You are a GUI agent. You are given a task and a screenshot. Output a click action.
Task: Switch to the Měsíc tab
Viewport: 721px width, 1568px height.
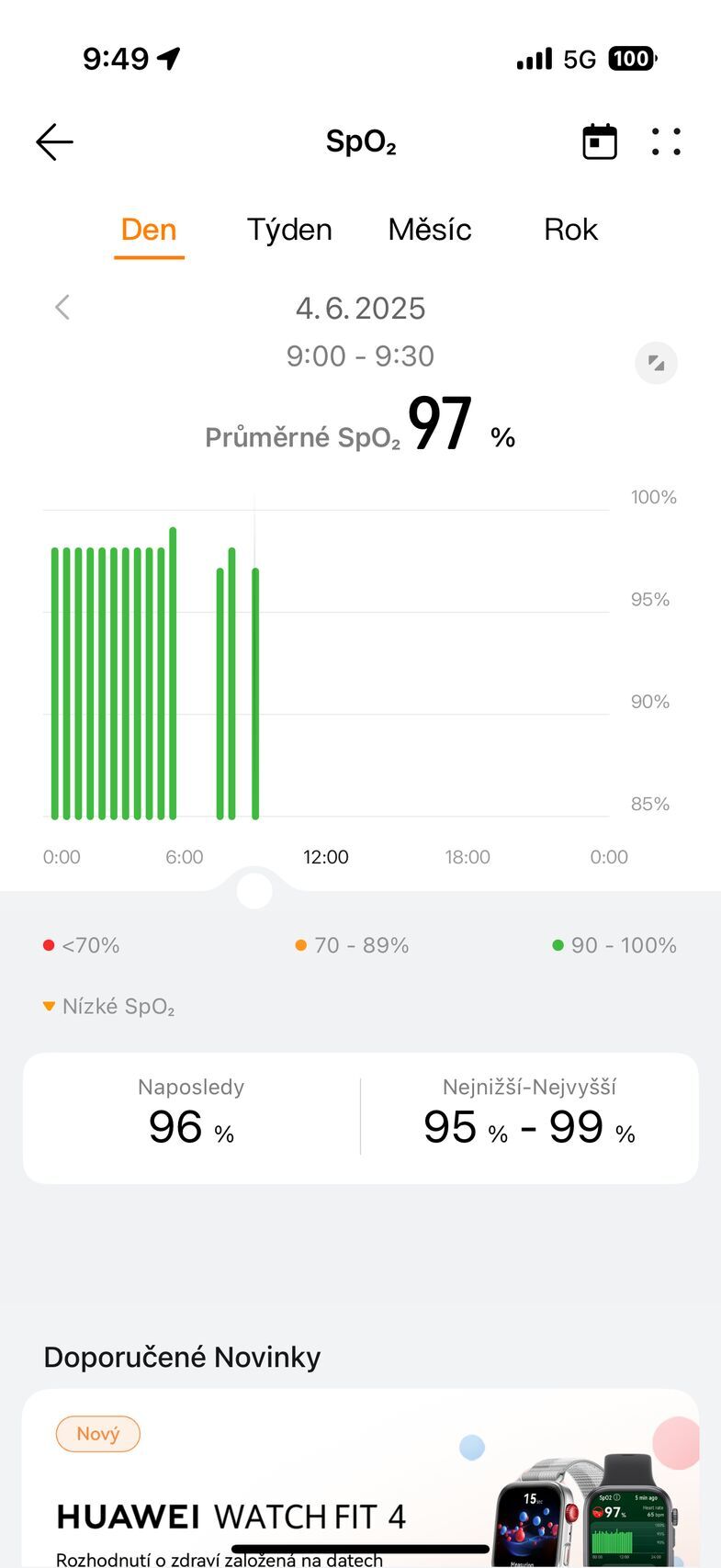coord(429,230)
